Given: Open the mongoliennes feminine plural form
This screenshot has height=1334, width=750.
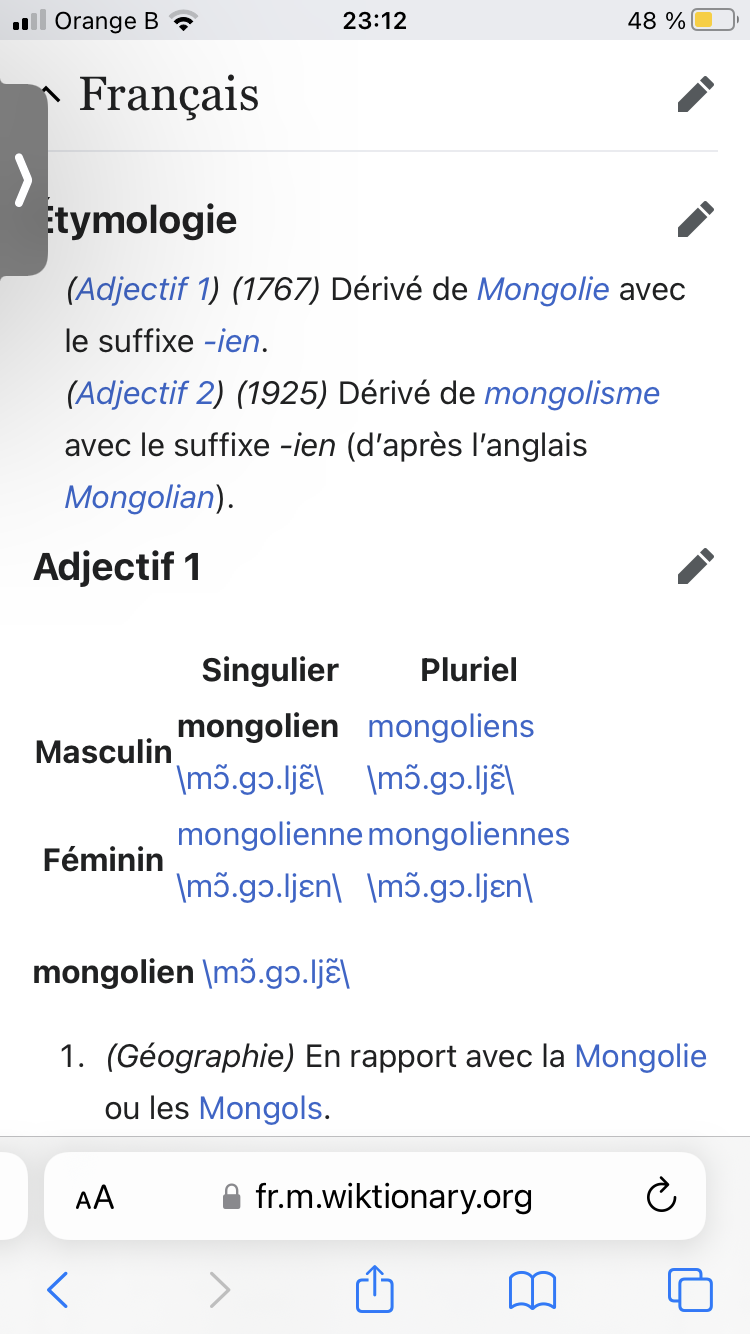Looking at the screenshot, I should click(x=469, y=834).
